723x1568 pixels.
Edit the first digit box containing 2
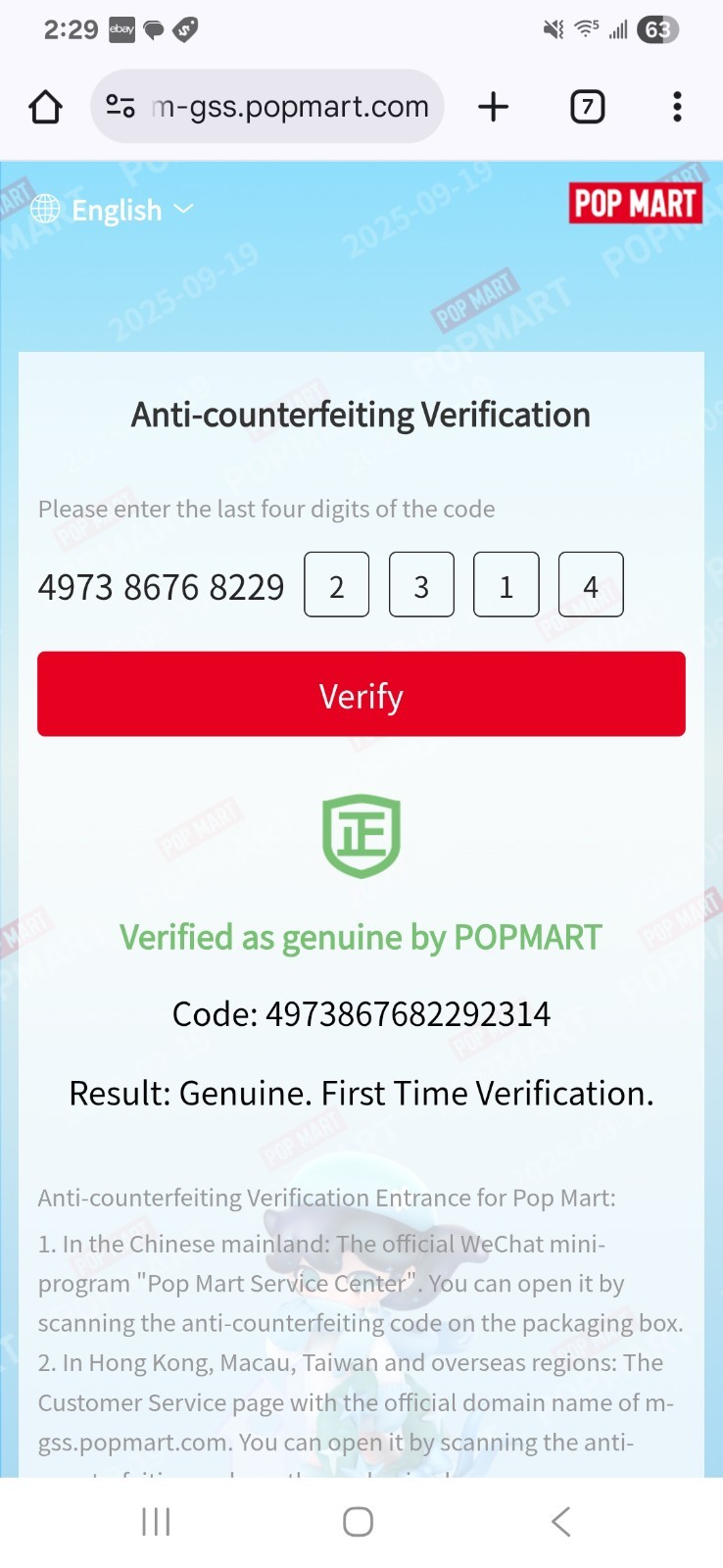pyautogui.click(x=337, y=585)
